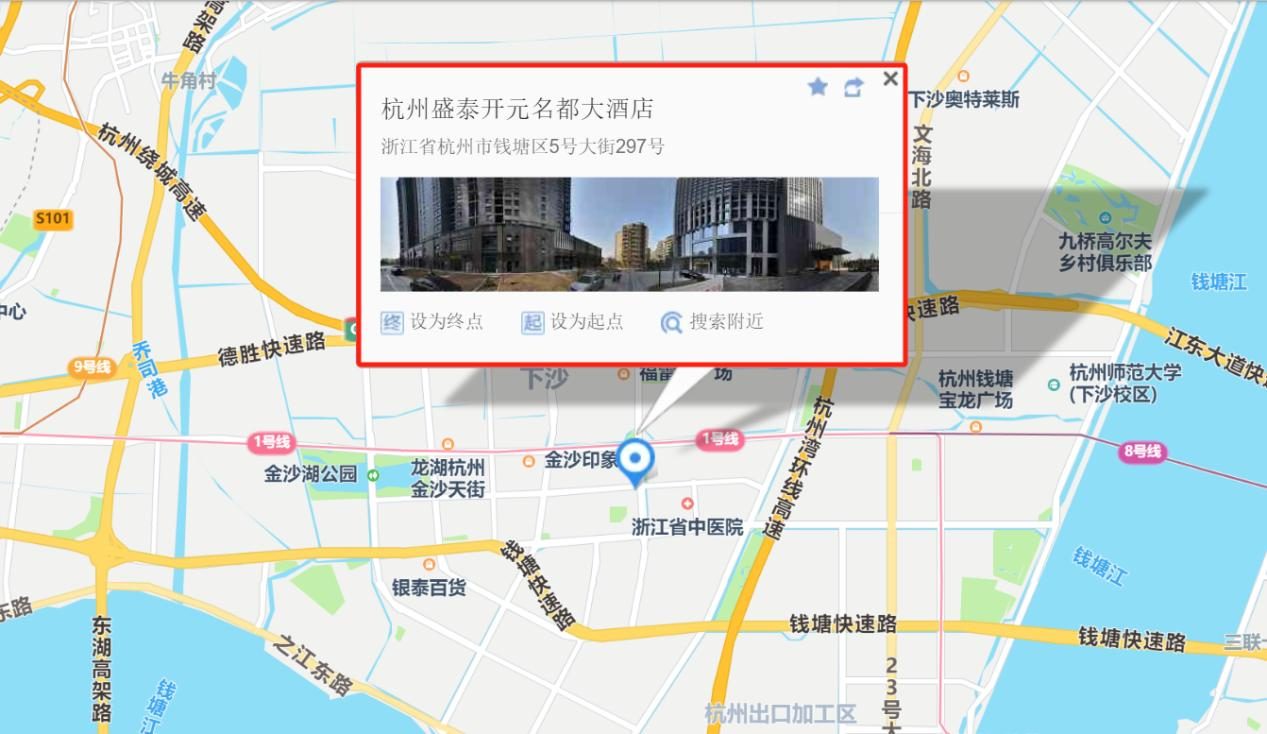The width and height of the screenshot is (1267, 734).
Task: Open 金沙湖公园 park marker
Action: [x=310, y=475]
